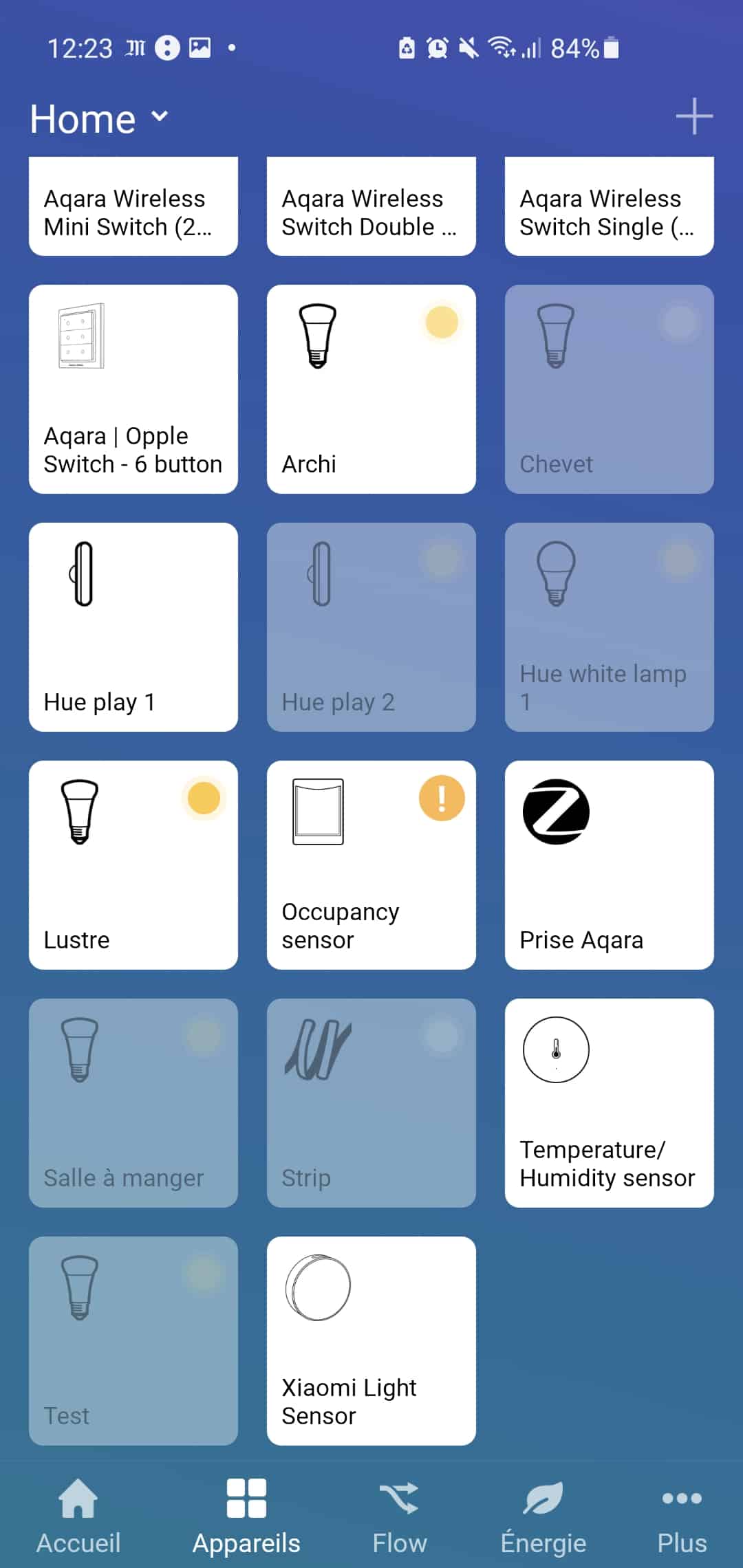Open Aqara Opple Switch 6 button tile
743x1568 pixels.
coord(133,389)
